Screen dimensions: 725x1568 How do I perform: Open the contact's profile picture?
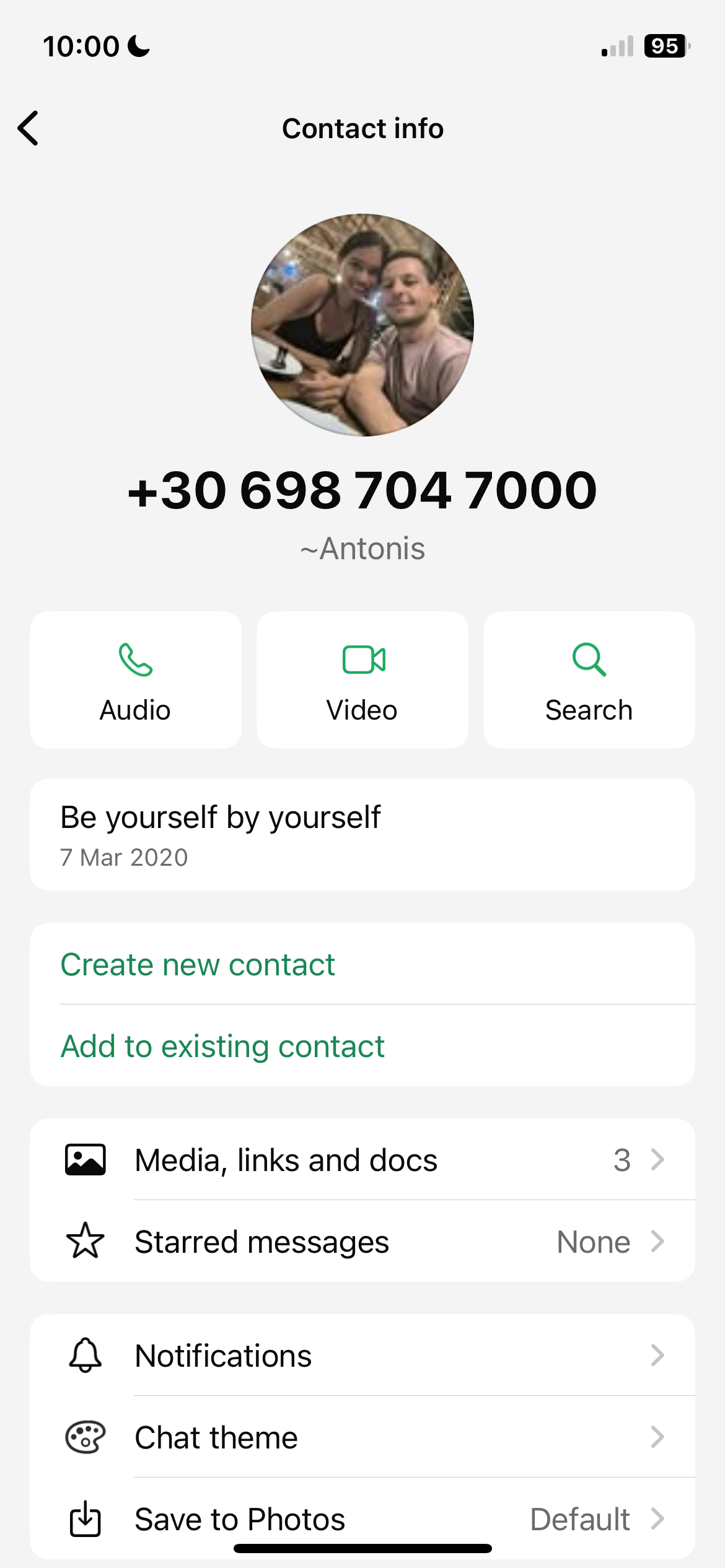click(362, 325)
